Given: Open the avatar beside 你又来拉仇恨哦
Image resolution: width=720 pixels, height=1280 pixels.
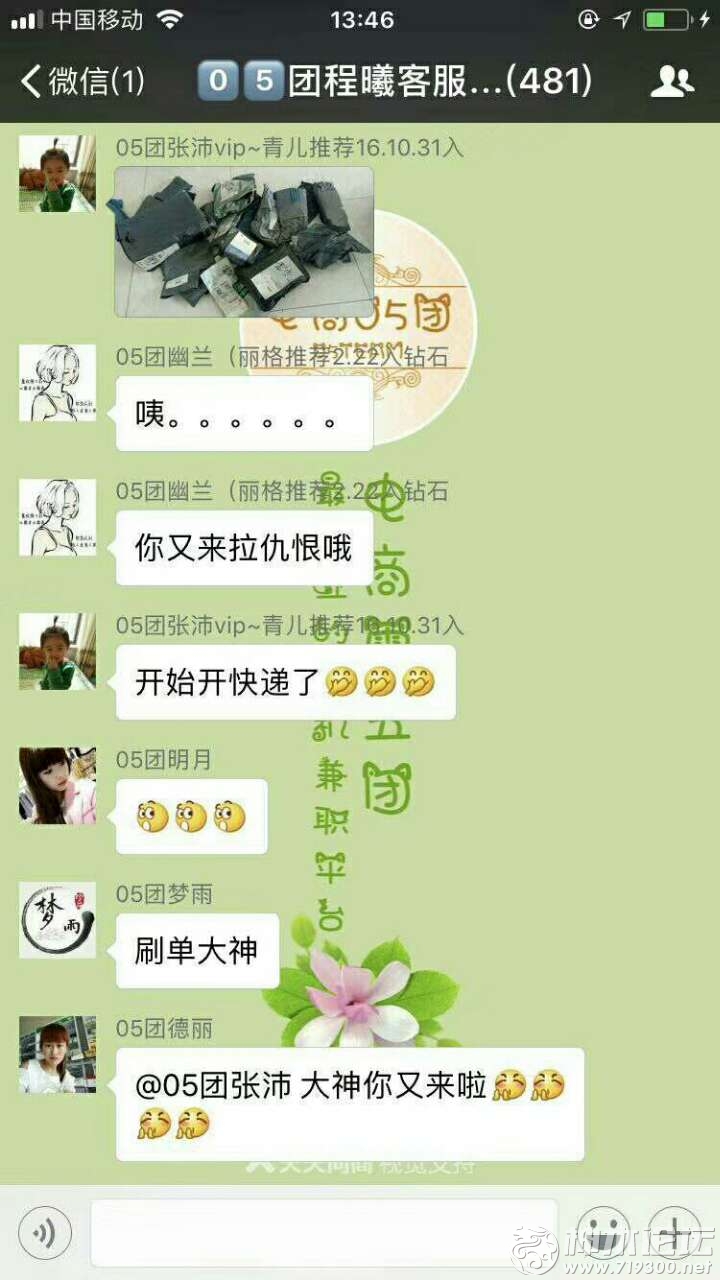Looking at the screenshot, I should coord(58,517).
